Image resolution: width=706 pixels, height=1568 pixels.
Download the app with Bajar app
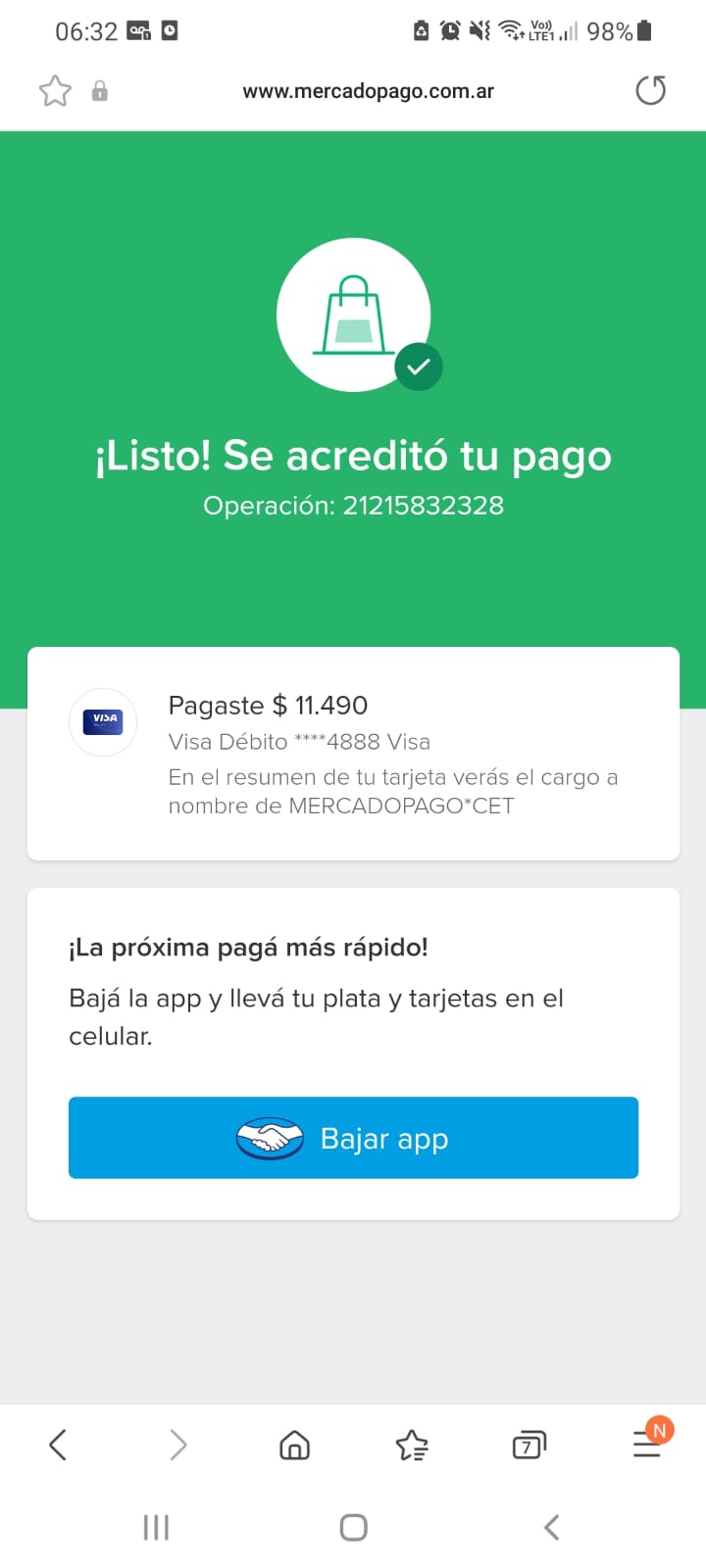353,1138
